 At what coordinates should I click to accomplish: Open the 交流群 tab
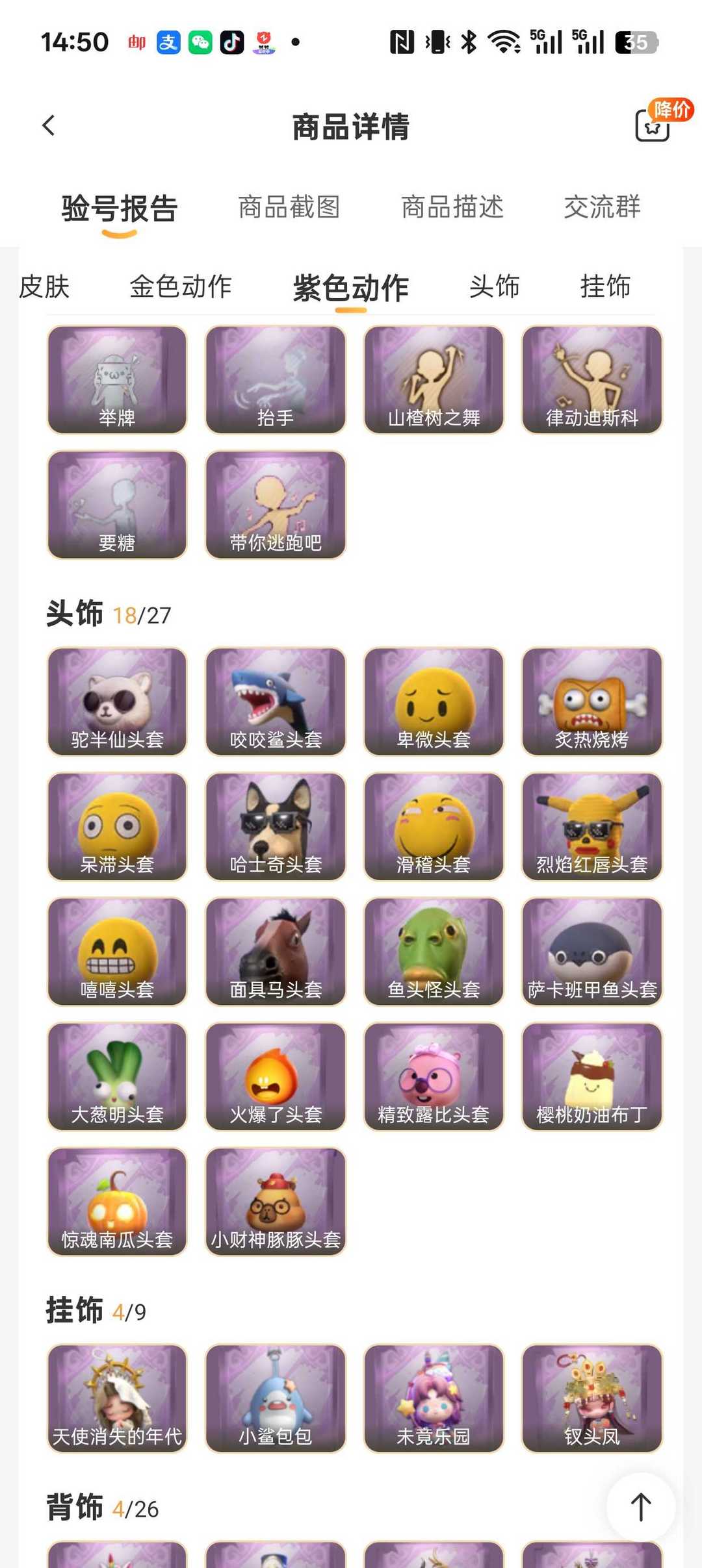click(602, 207)
